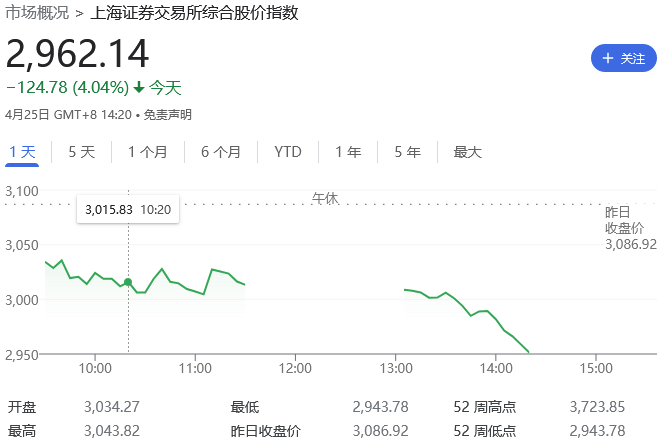View the 5 年 chart
The width and height of the screenshot is (657, 447).
[407, 152]
